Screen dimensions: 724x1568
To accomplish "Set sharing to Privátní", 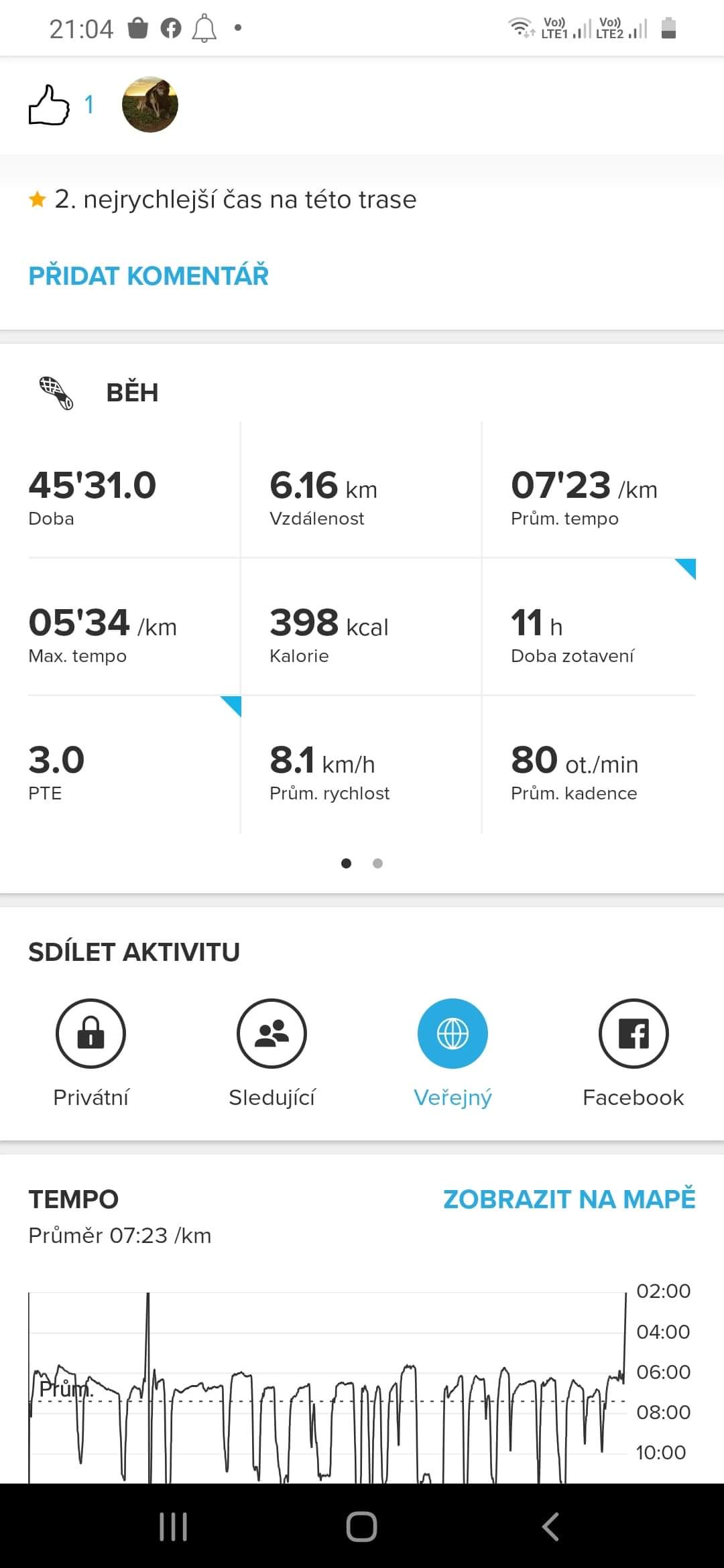I will click(x=90, y=1033).
